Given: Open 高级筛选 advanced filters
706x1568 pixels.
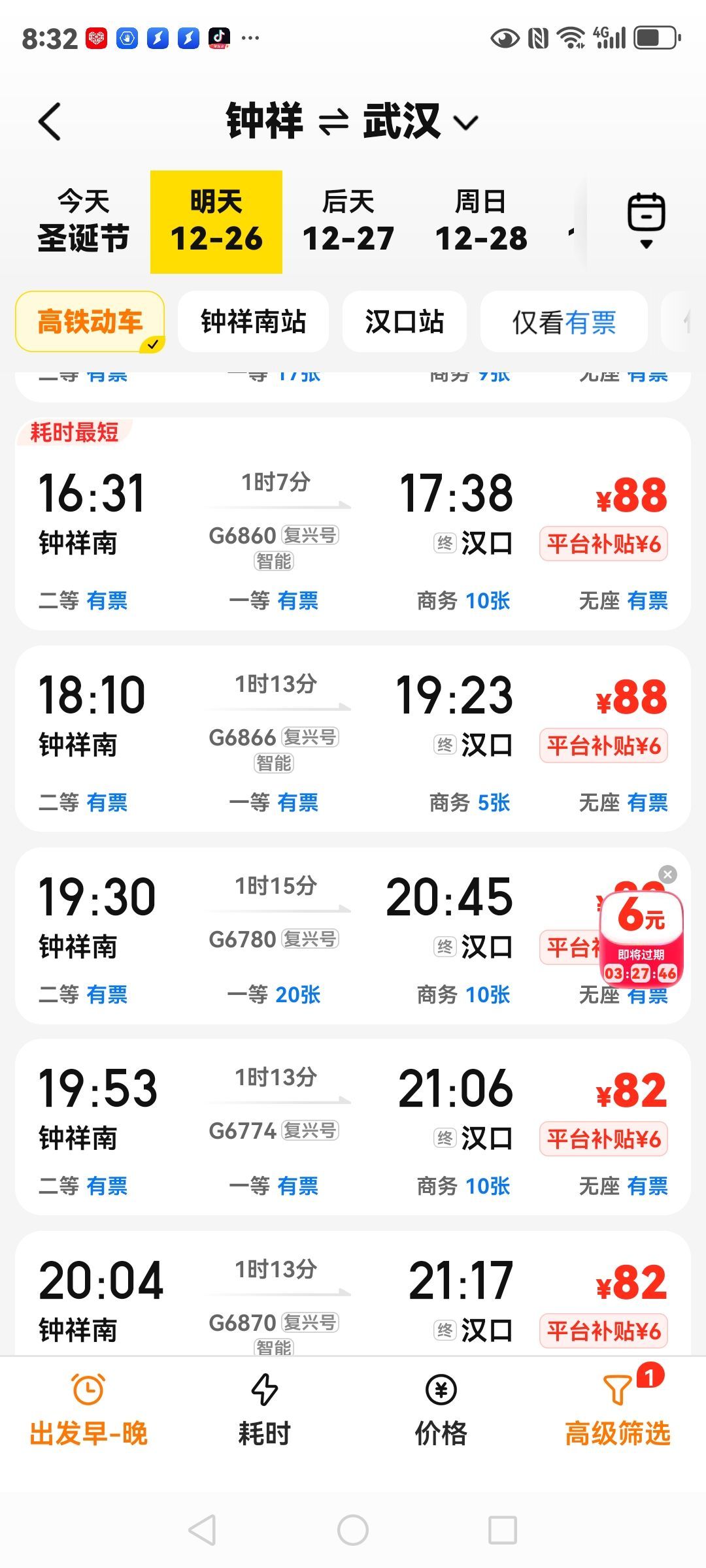Looking at the screenshot, I should (618, 1411).
